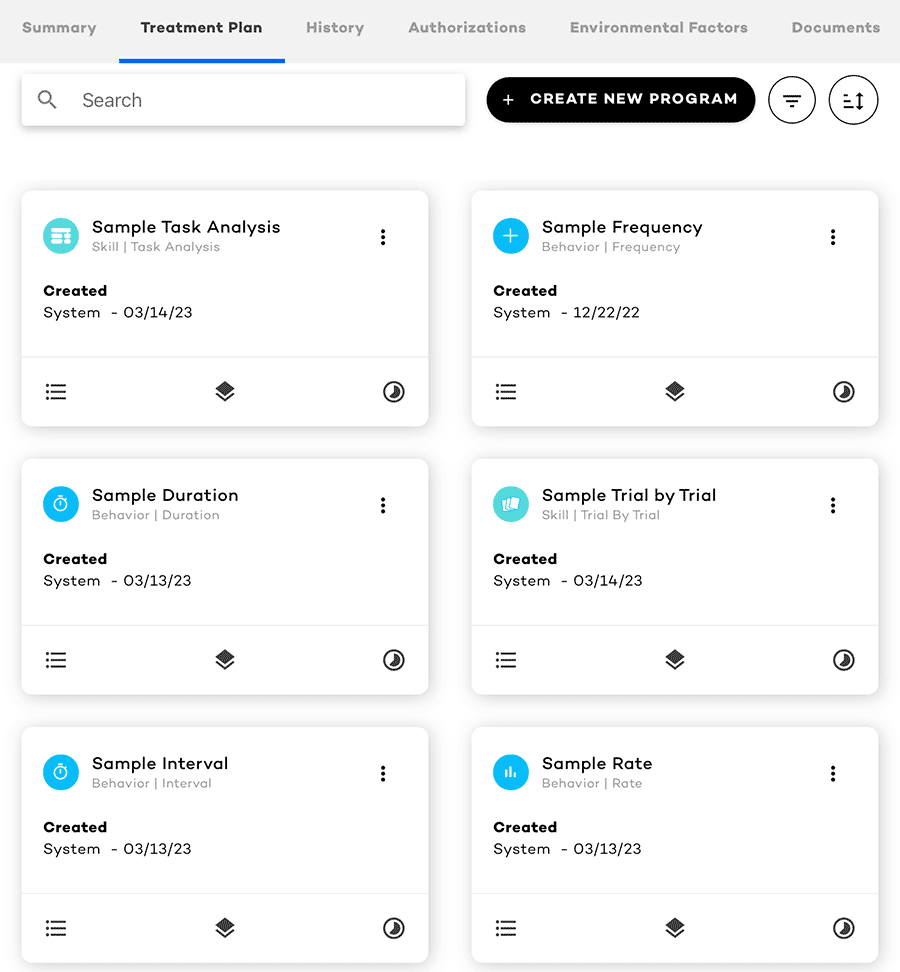The image size is (900, 972).
Task: Click the sort icon at the top right
Action: [x=853, y=100]
